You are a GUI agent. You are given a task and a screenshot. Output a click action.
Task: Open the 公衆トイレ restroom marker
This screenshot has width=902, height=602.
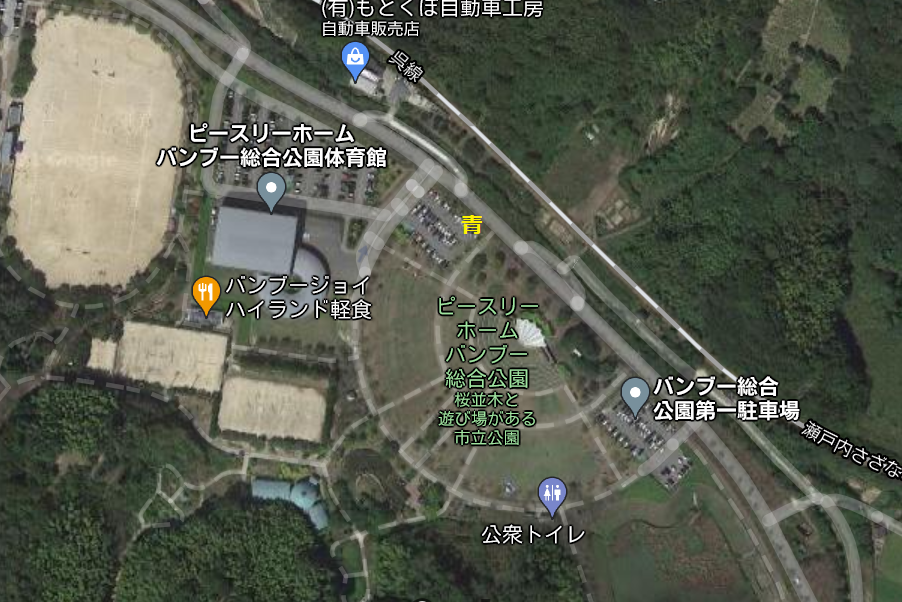tap(552, 493)
